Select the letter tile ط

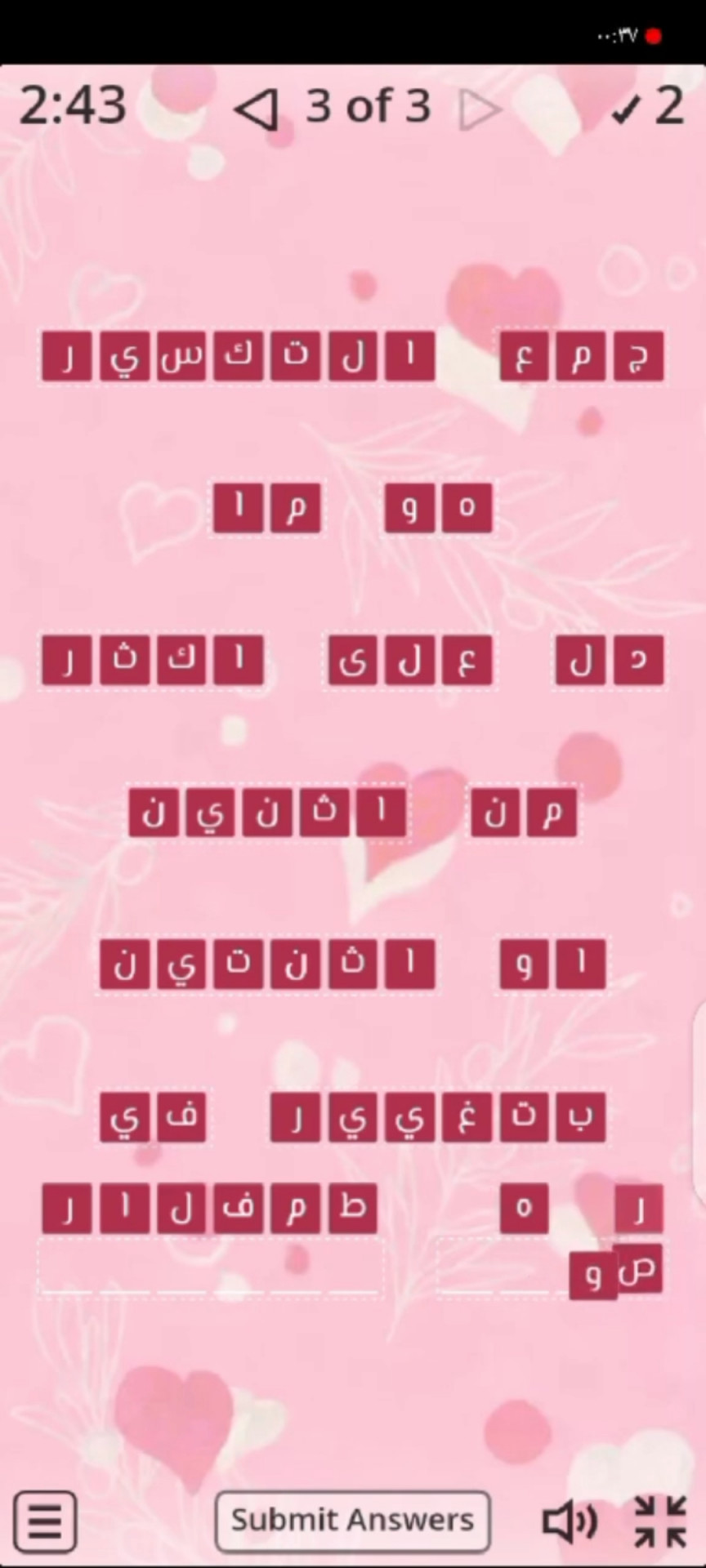coord(353,1208)
